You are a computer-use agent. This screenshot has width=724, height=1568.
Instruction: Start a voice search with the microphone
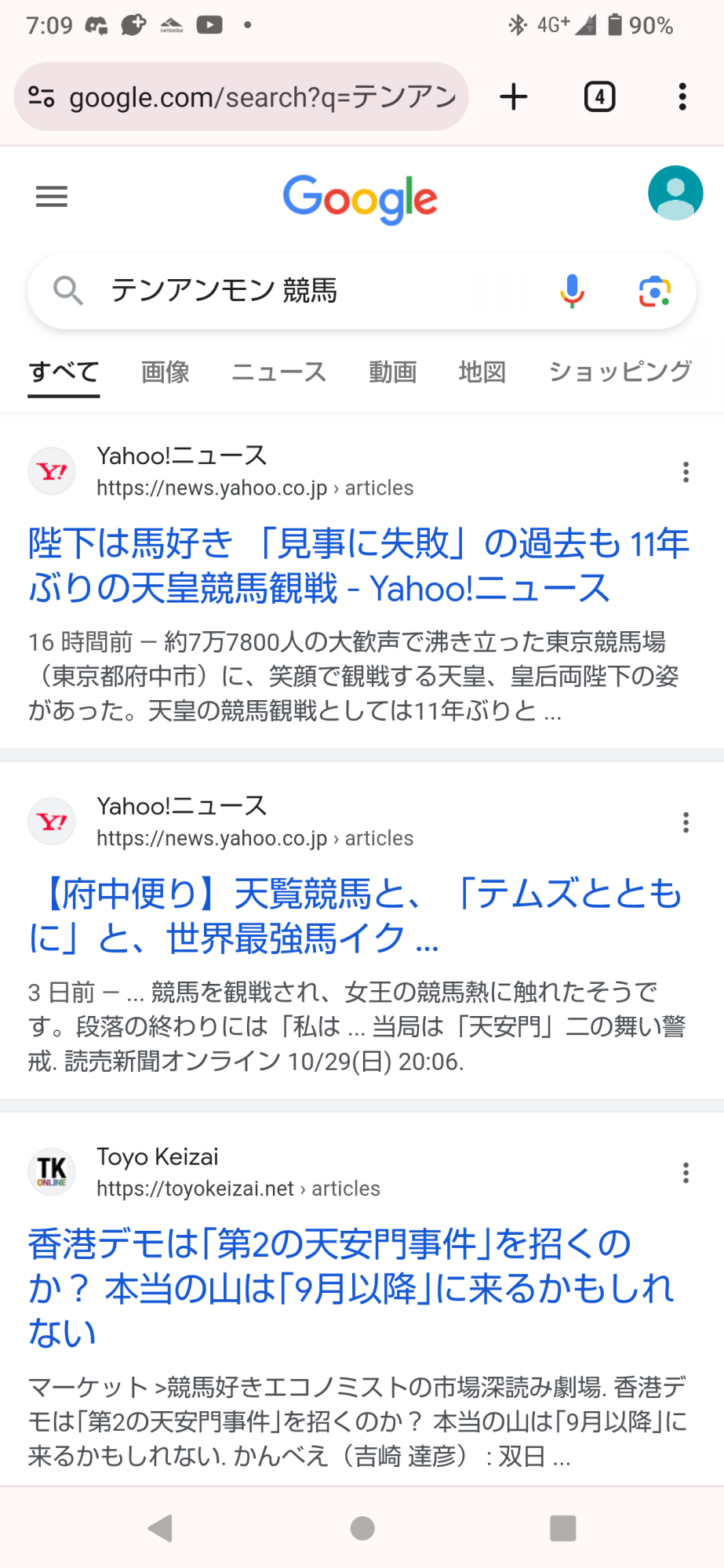(x=573, y=291)
